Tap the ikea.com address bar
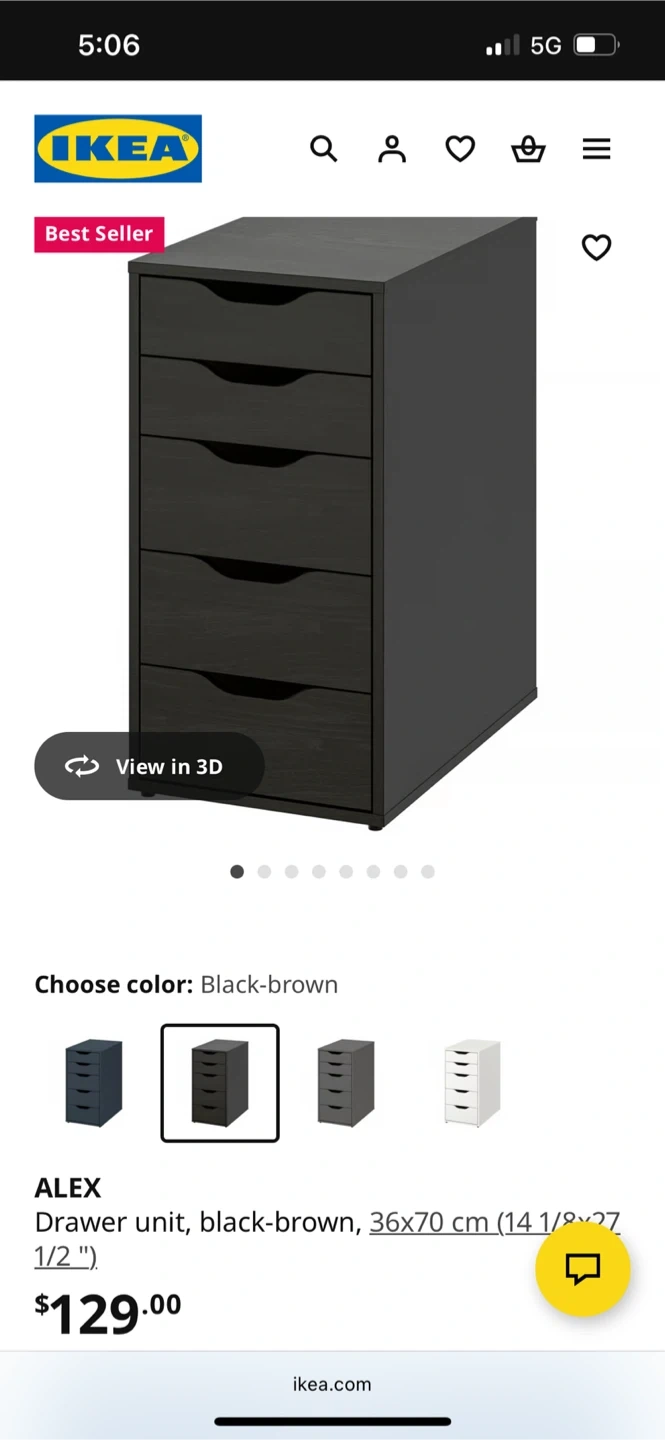Viewport: 665px width, 1440px height. [x=332, y=1385]
